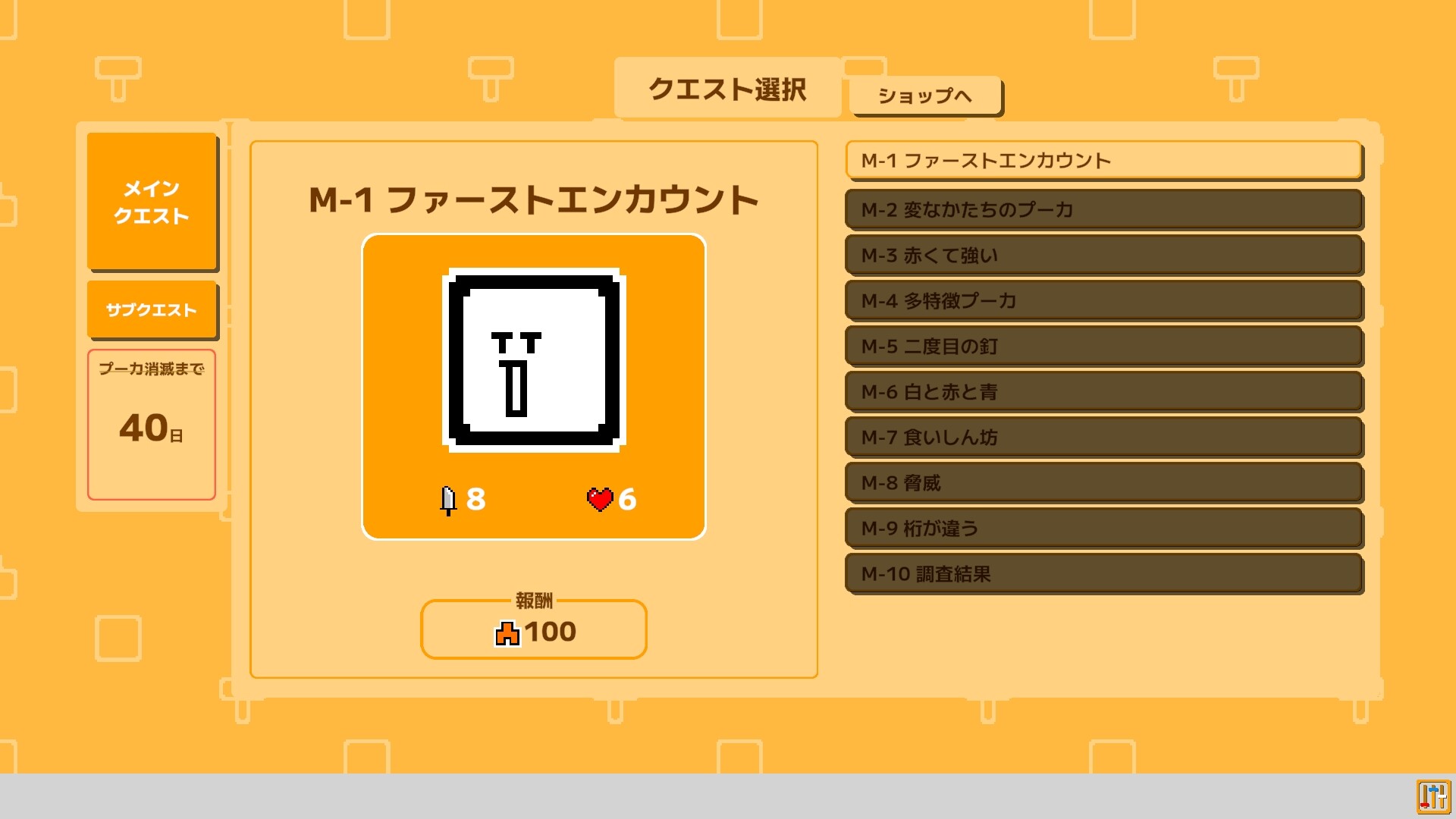The image size is (1456, 819).
Task: Open quest M-3 赤くて強い
Action: point(1103,255)
